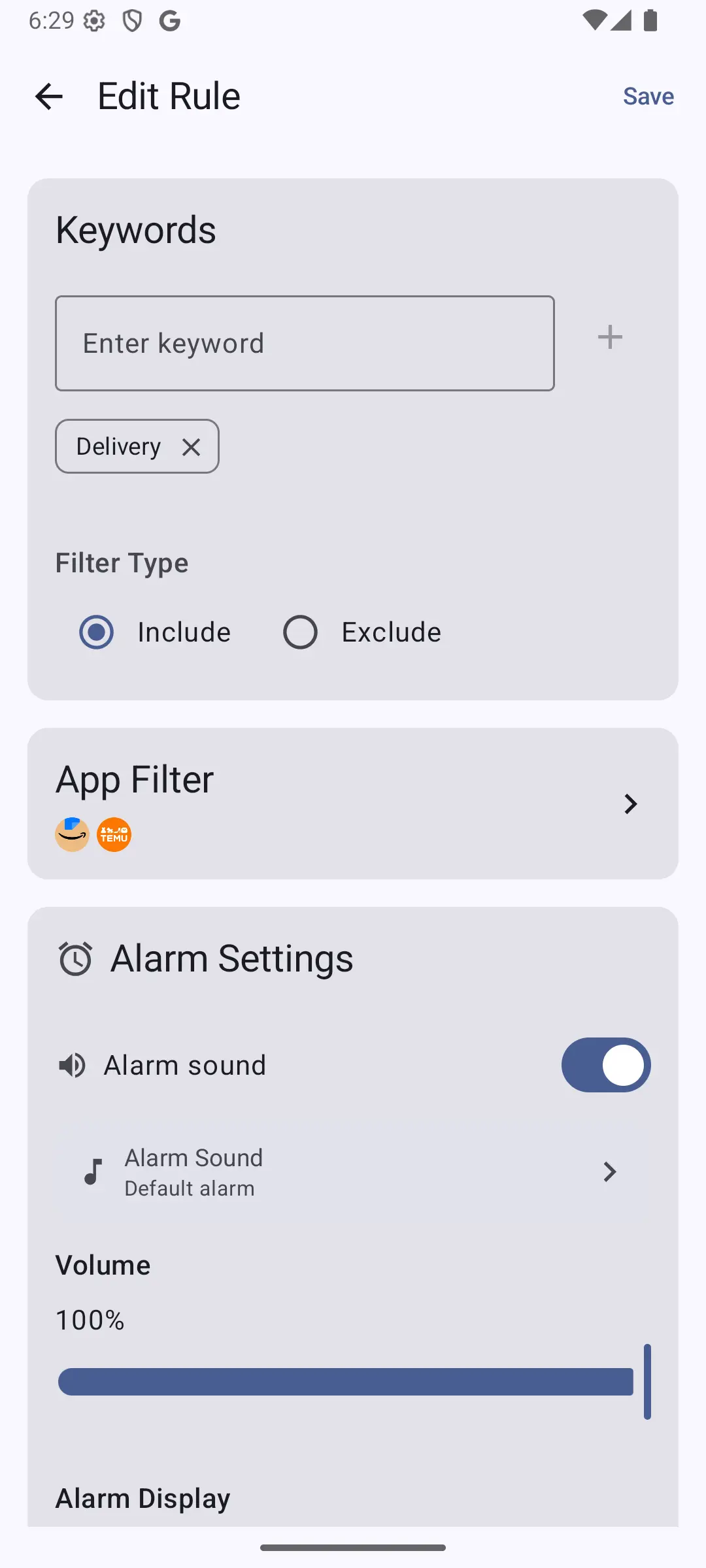Select the Include filter type
The image size is (706, 1568).
pyautogui.click(x=97, y=632)
